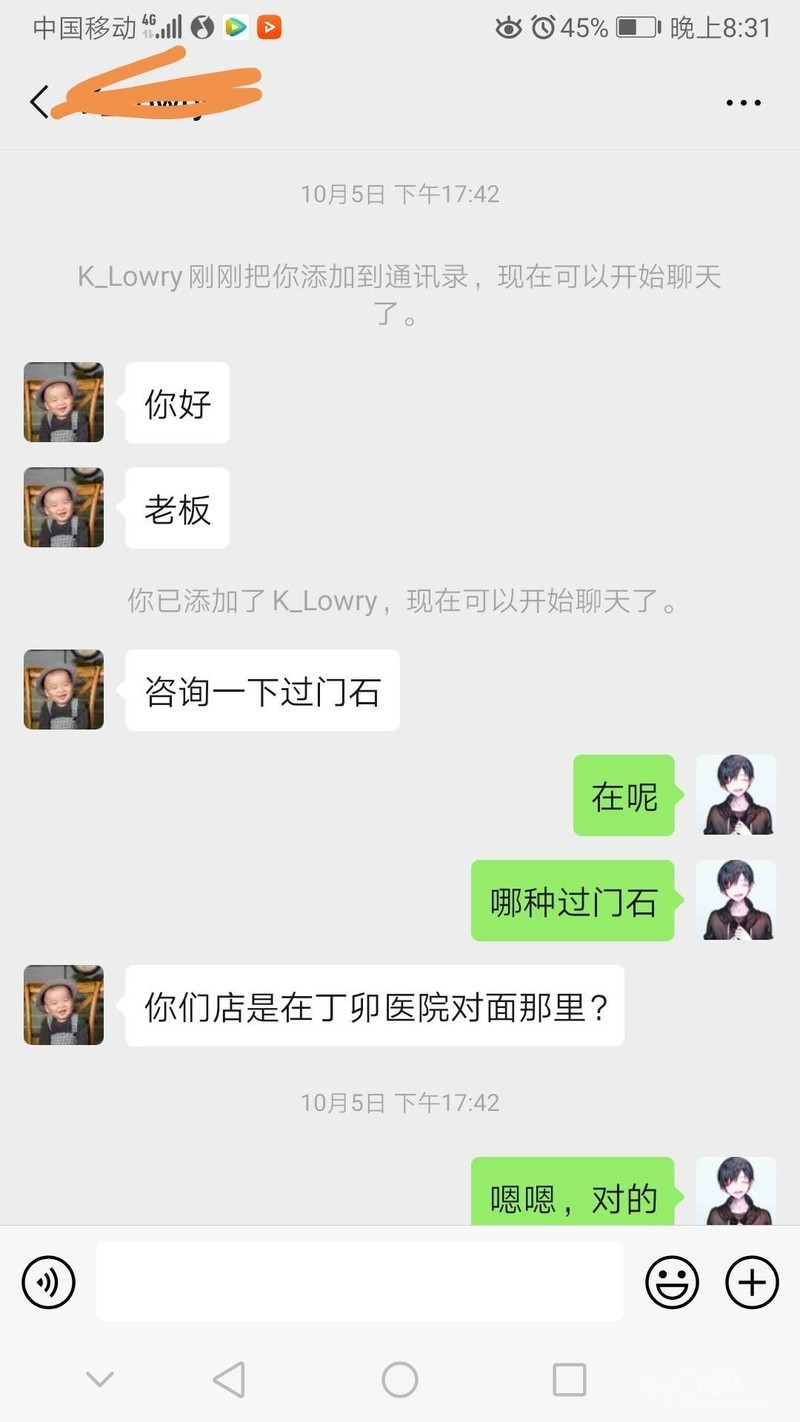800x1422 pixels.
Task: Open contact avatar beside 你好 message
Action: 64,402
